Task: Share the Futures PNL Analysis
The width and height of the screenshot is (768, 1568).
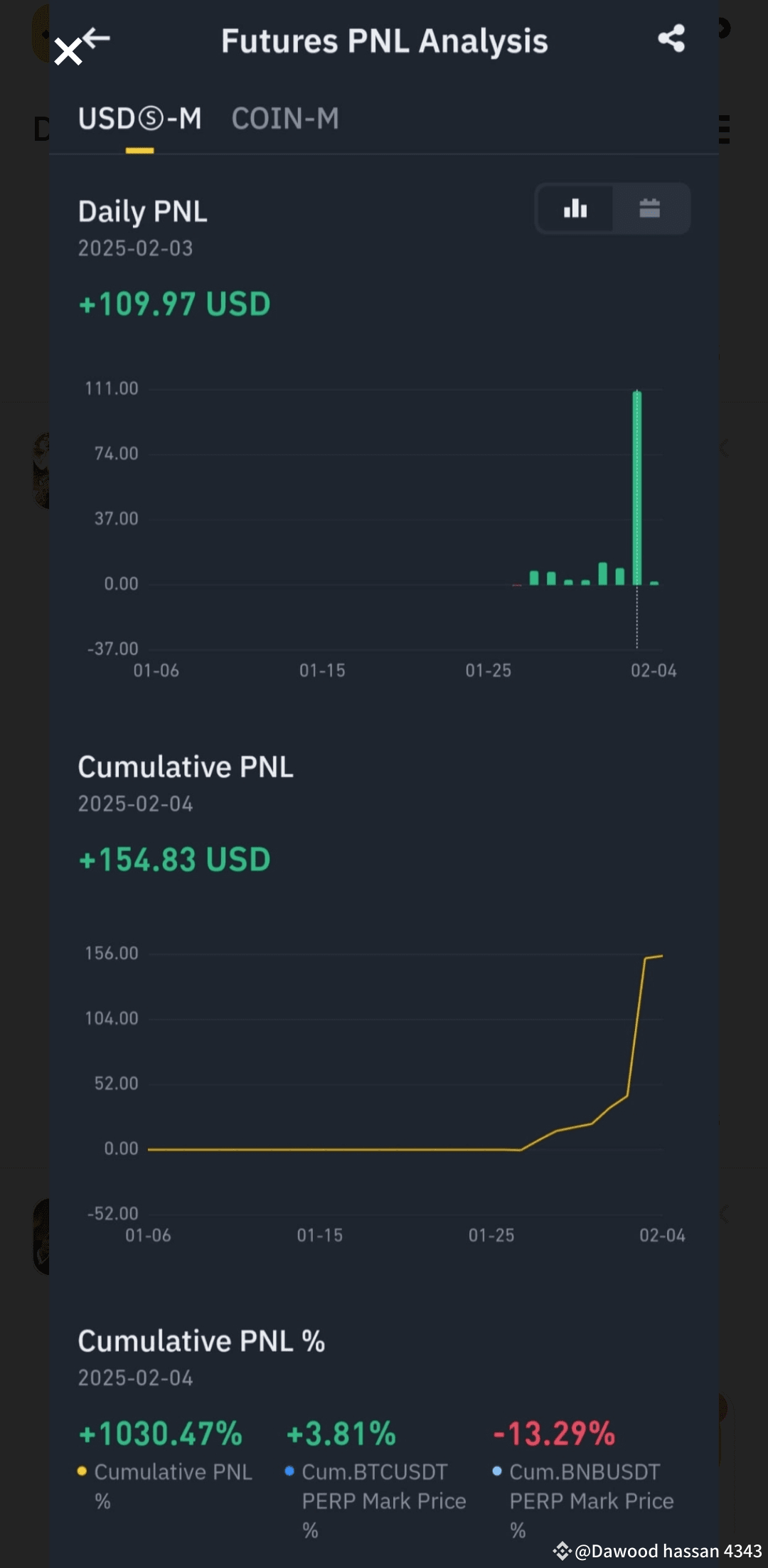Action: click(671, 38)
